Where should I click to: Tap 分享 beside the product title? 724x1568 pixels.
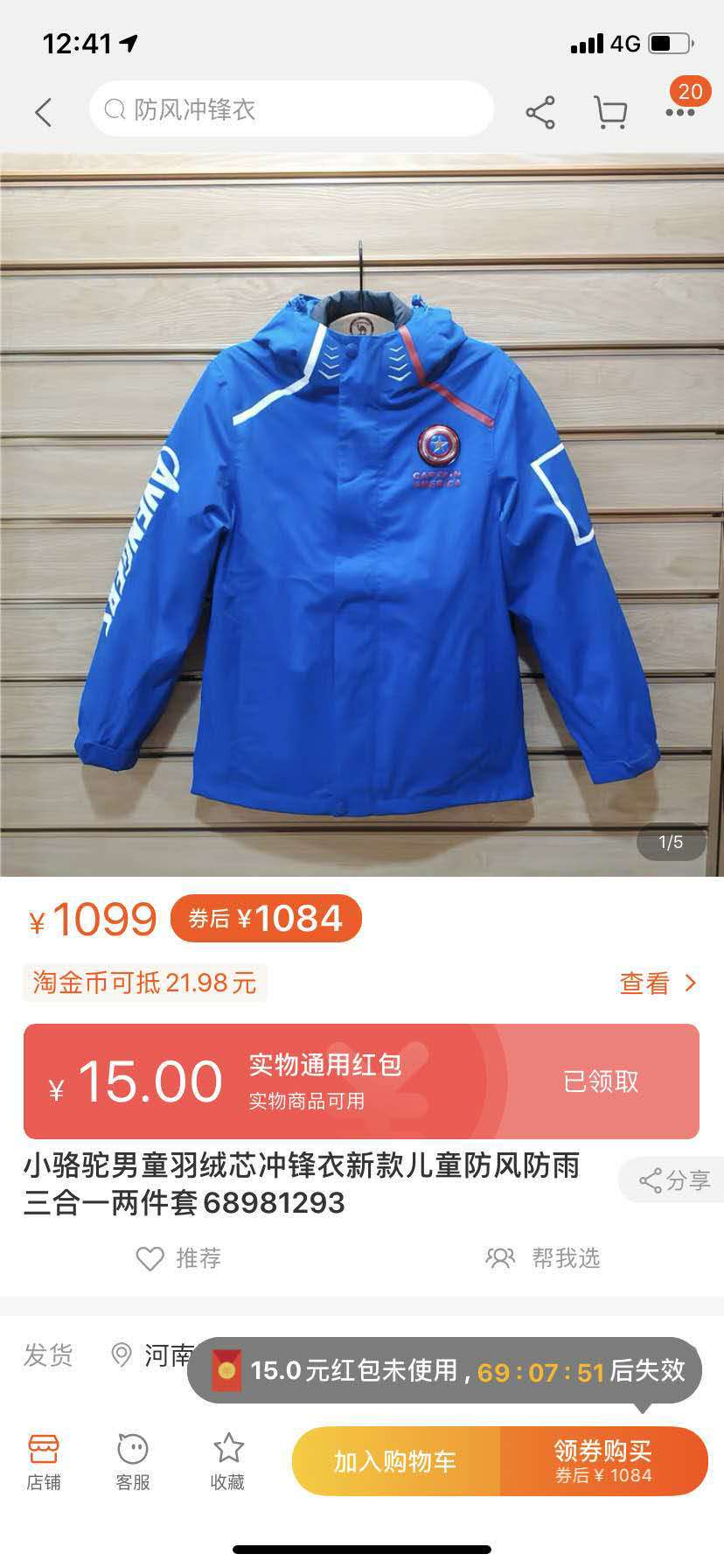674,1180
